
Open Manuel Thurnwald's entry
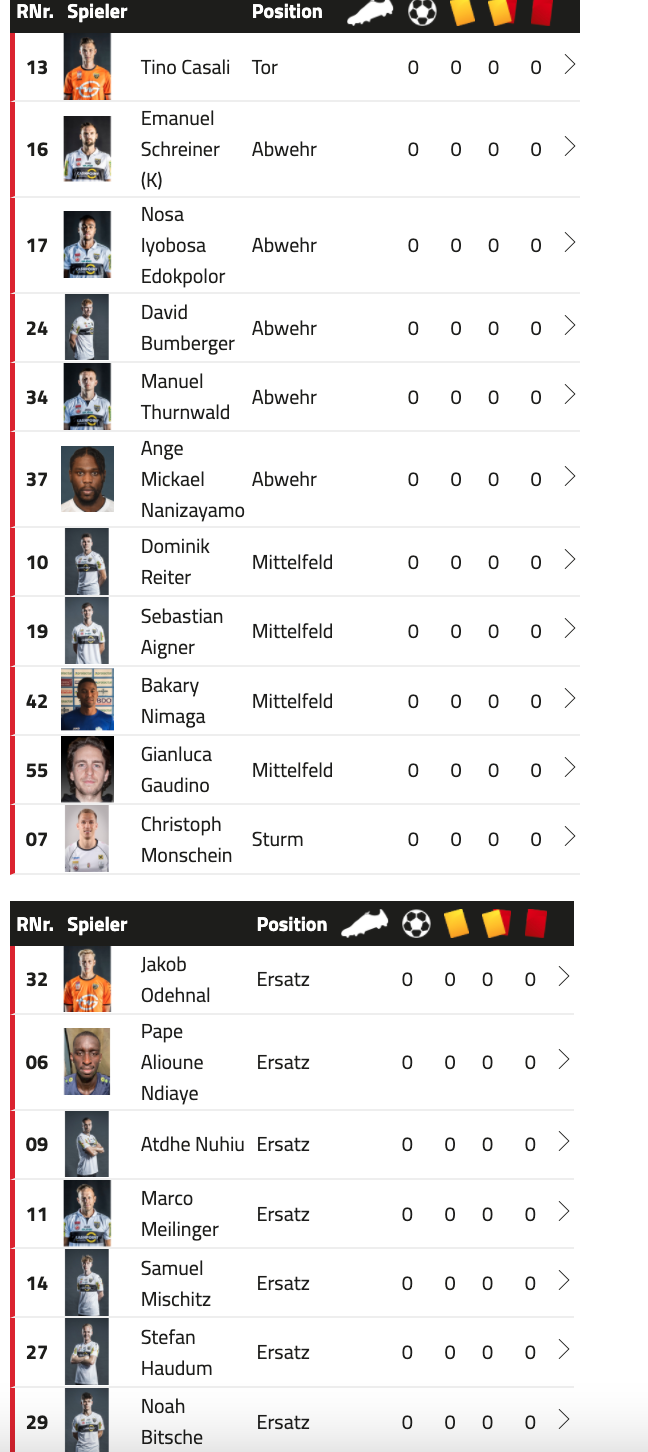(295, 397)
